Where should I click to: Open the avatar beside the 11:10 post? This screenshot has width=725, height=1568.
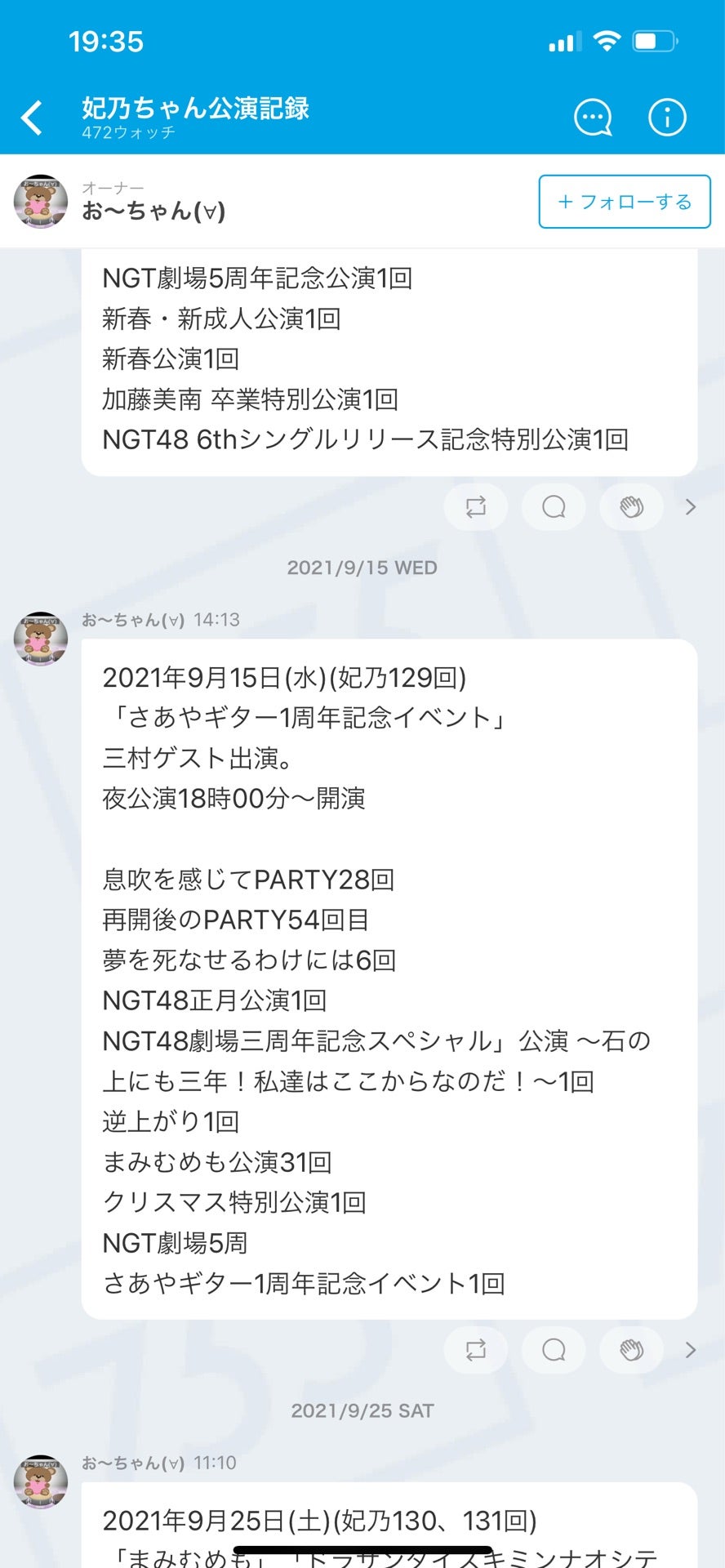(41, 1481)
